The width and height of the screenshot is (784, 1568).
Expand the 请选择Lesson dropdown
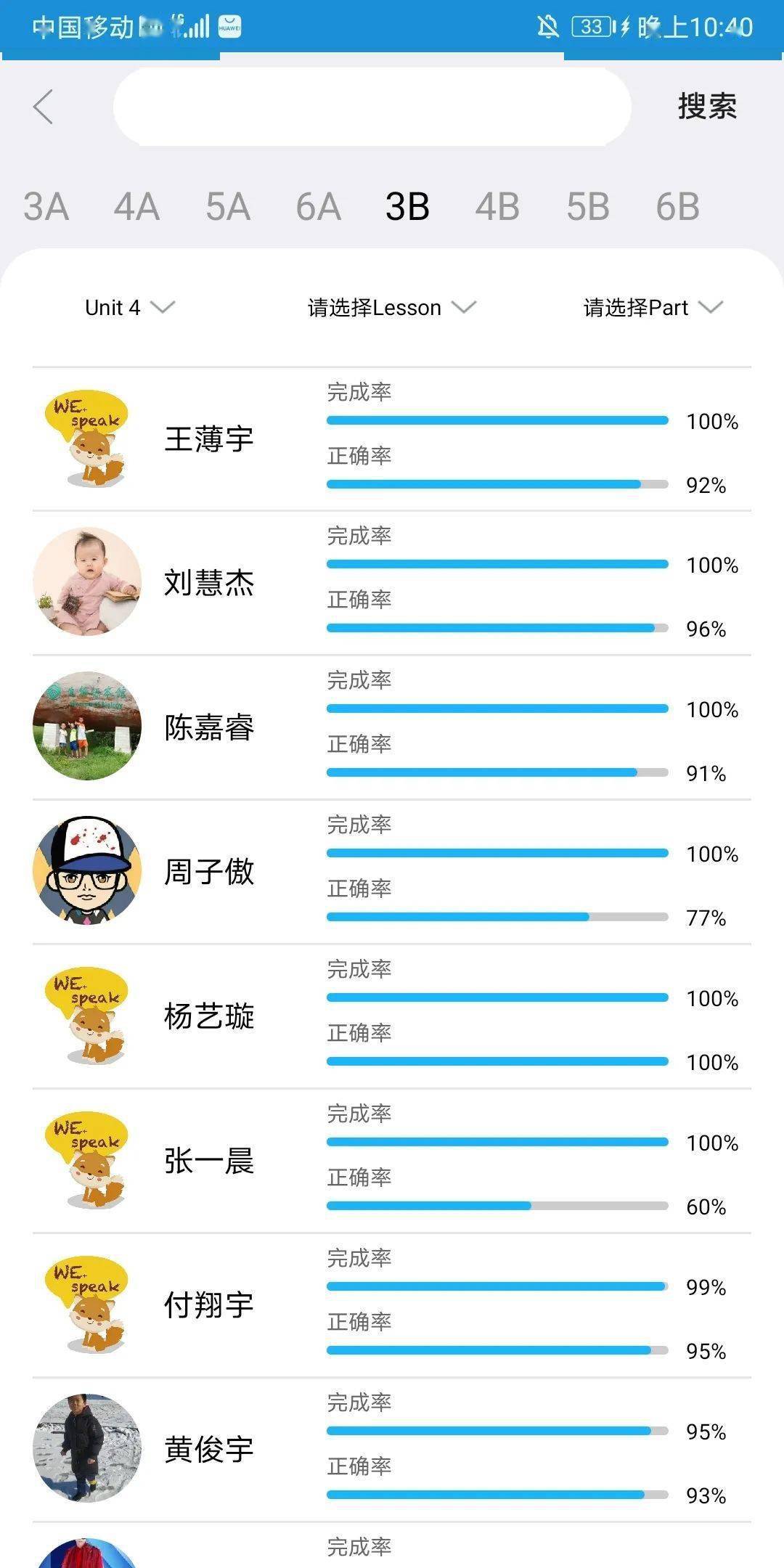391,307
